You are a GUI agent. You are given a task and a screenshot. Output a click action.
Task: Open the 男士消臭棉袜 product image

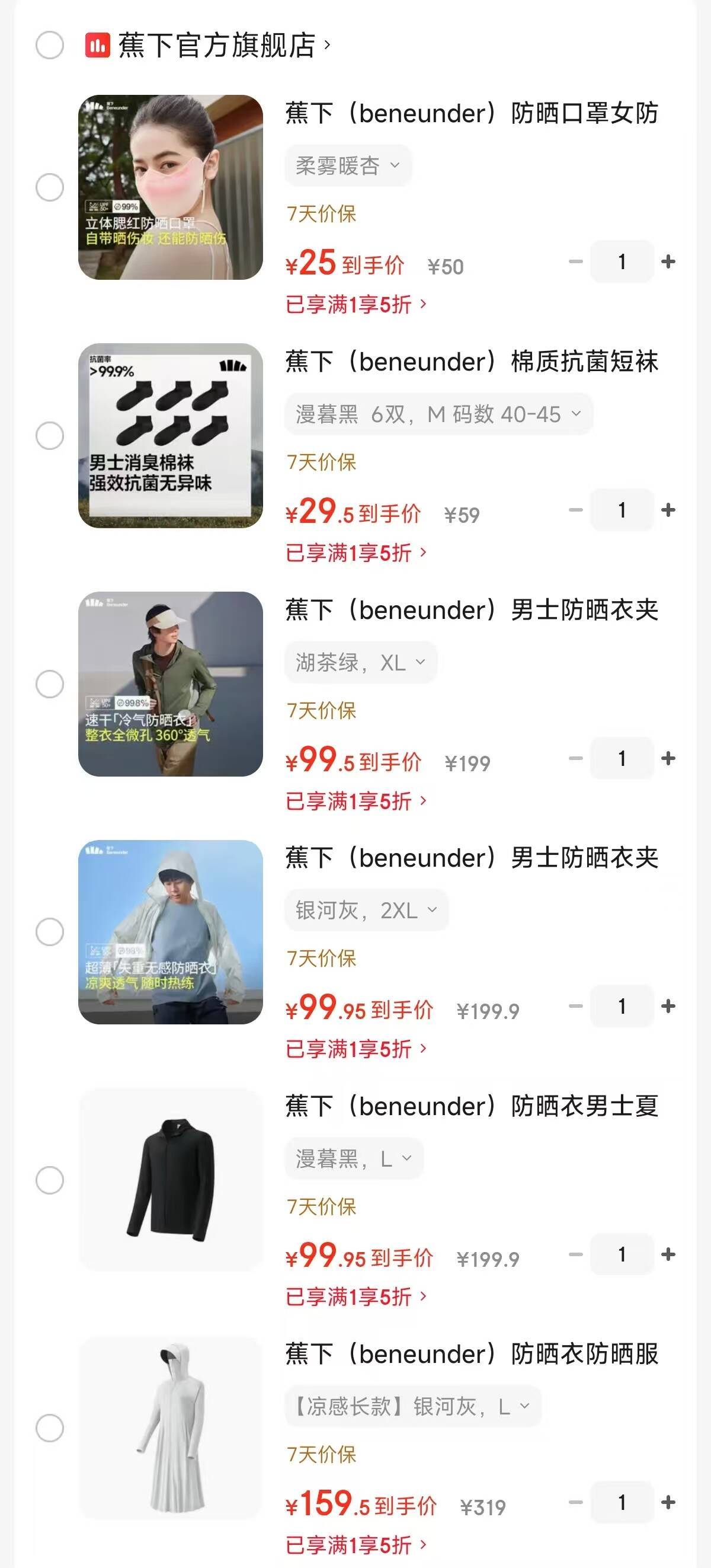(x=170, y=436)
